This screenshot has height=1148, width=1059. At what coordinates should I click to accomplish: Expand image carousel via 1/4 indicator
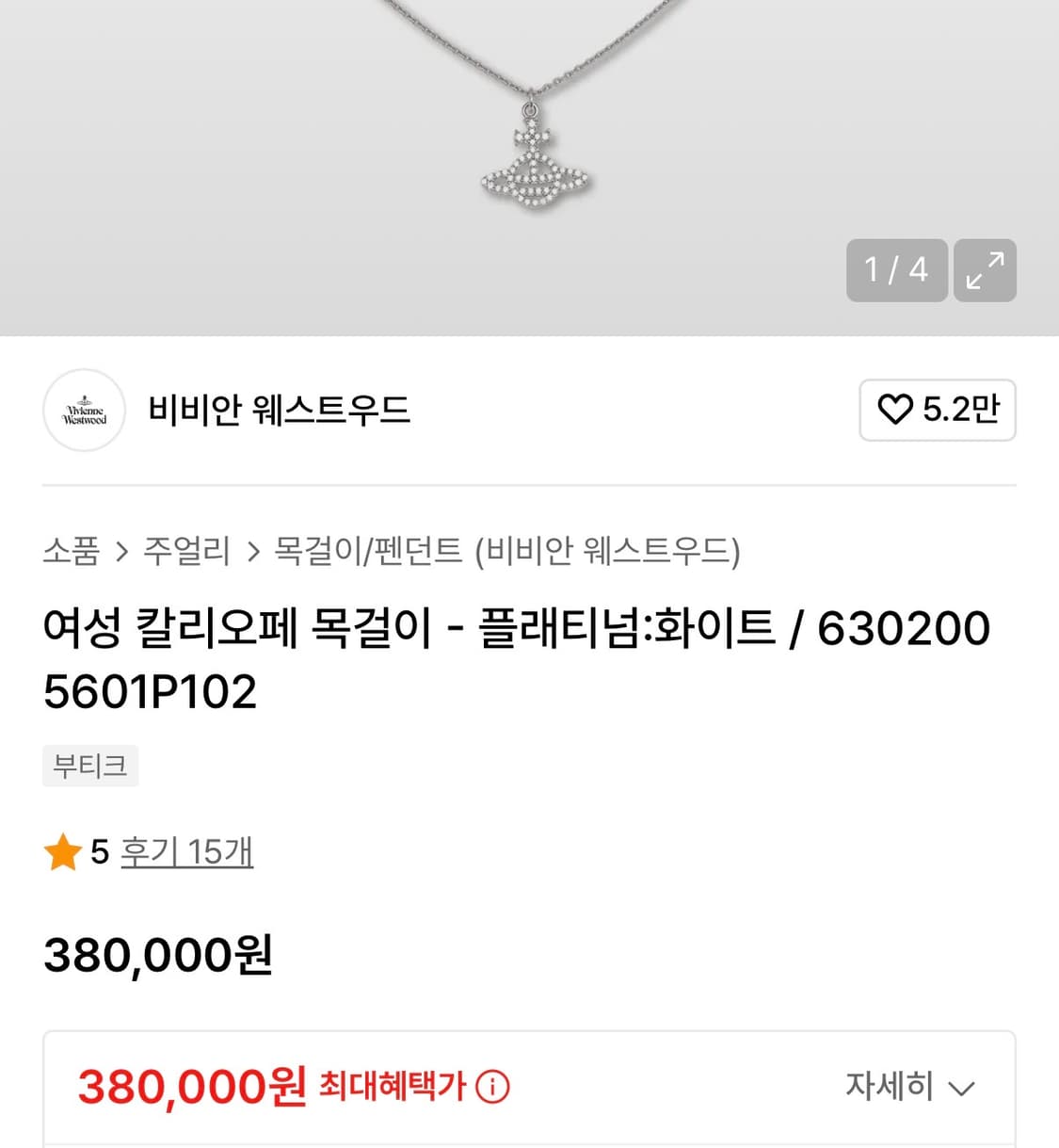click(896, 270)
